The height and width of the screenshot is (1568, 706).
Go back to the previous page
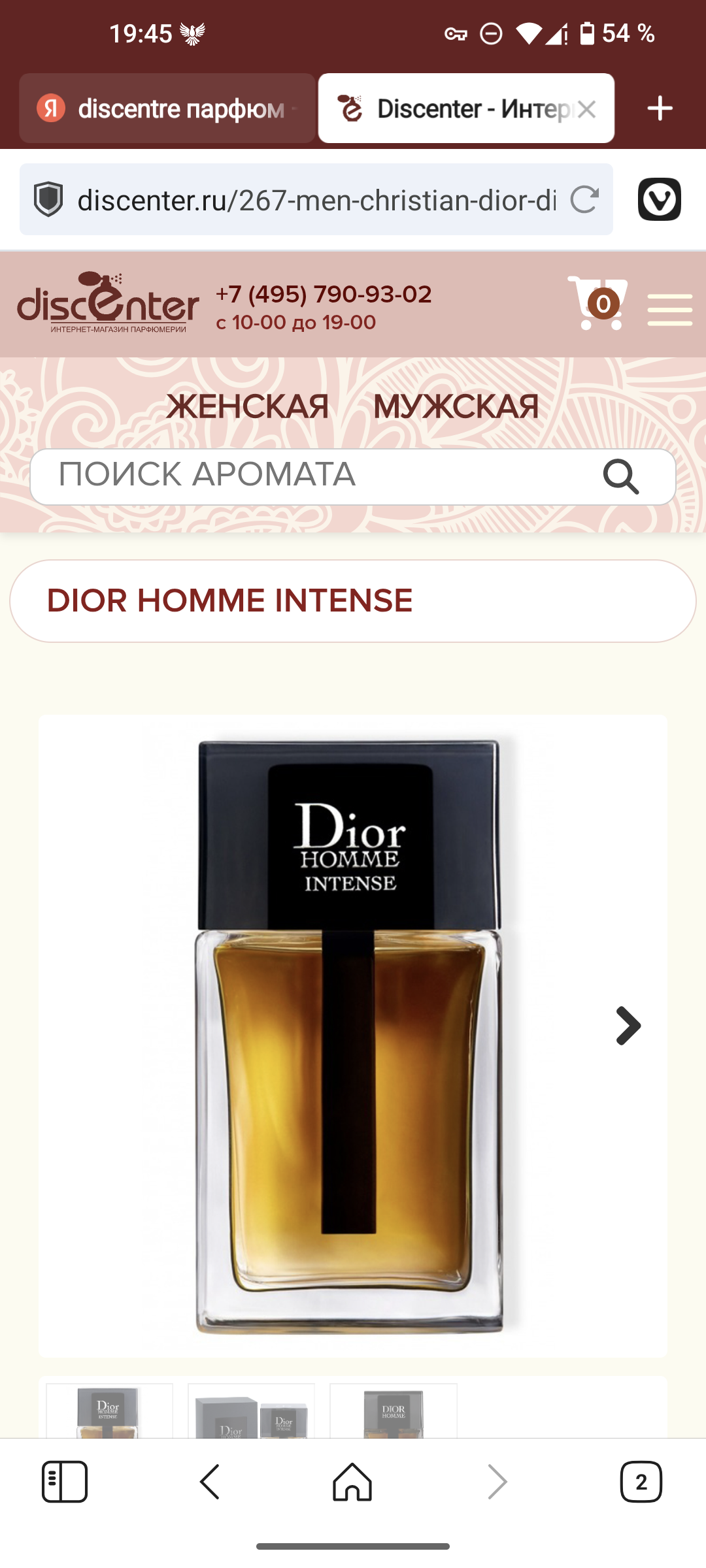[x=209, y=1482]
